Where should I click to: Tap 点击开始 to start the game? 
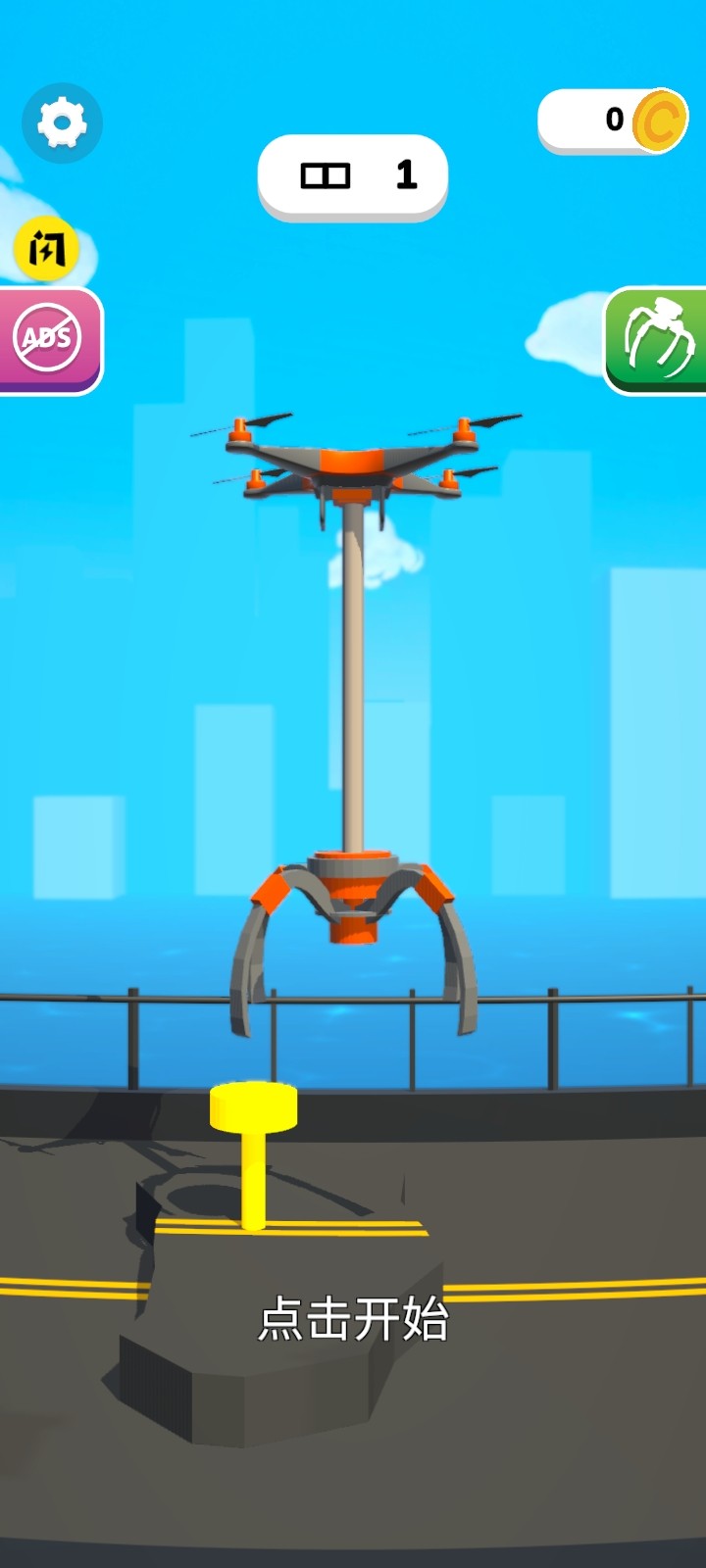point(353,1319)
